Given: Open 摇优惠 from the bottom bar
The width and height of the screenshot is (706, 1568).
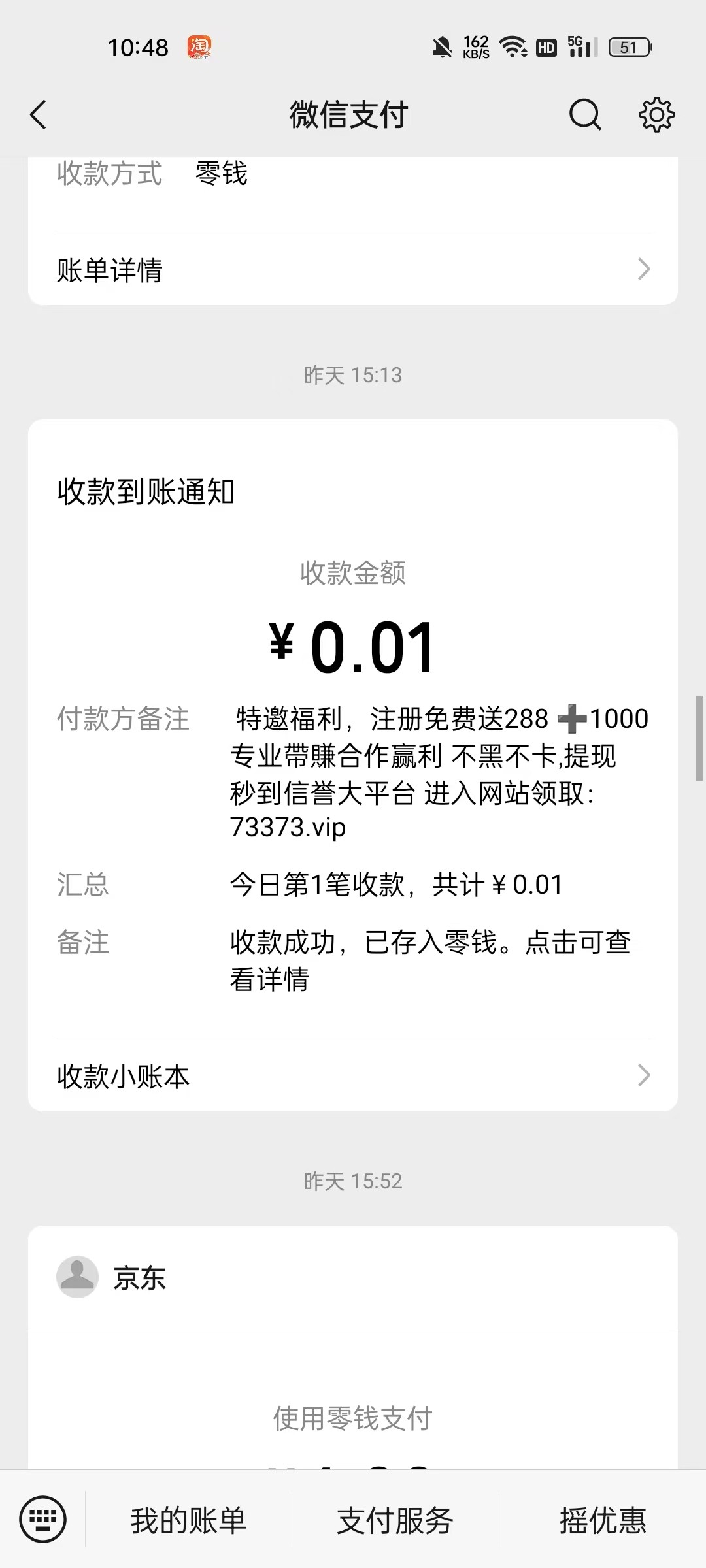Looking at the screenshot, I should (x=602, y=1520).
